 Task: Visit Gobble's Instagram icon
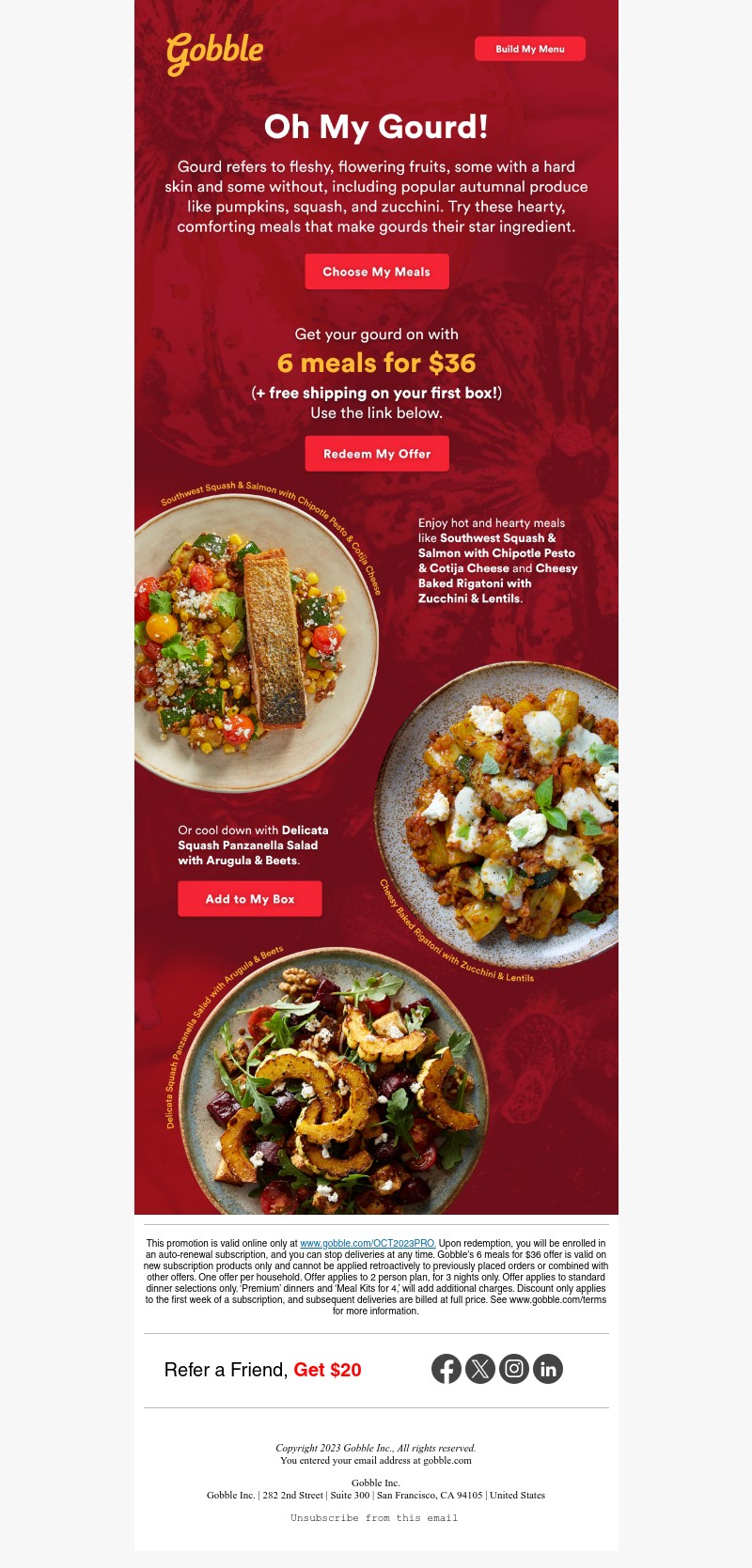(x=514, y=1369)
